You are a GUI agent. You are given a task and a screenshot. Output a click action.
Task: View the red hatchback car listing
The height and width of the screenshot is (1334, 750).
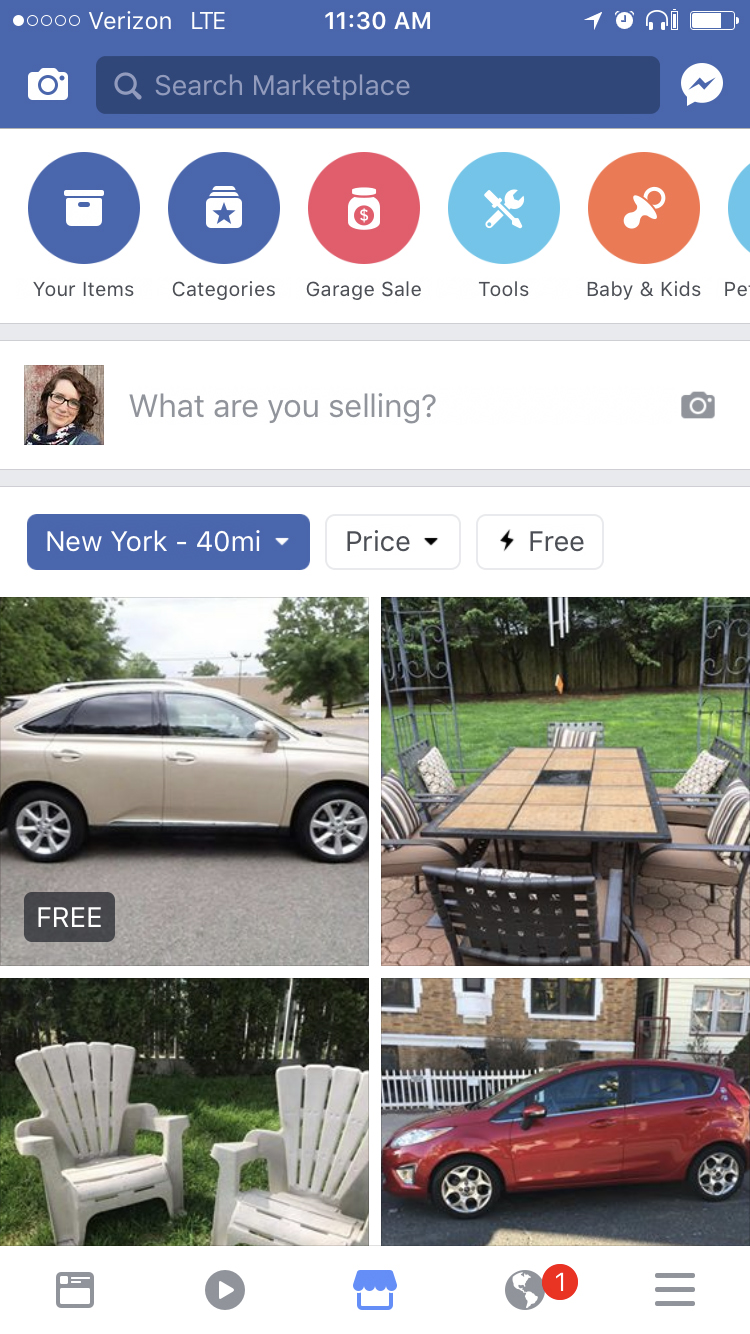point(565,1110)
